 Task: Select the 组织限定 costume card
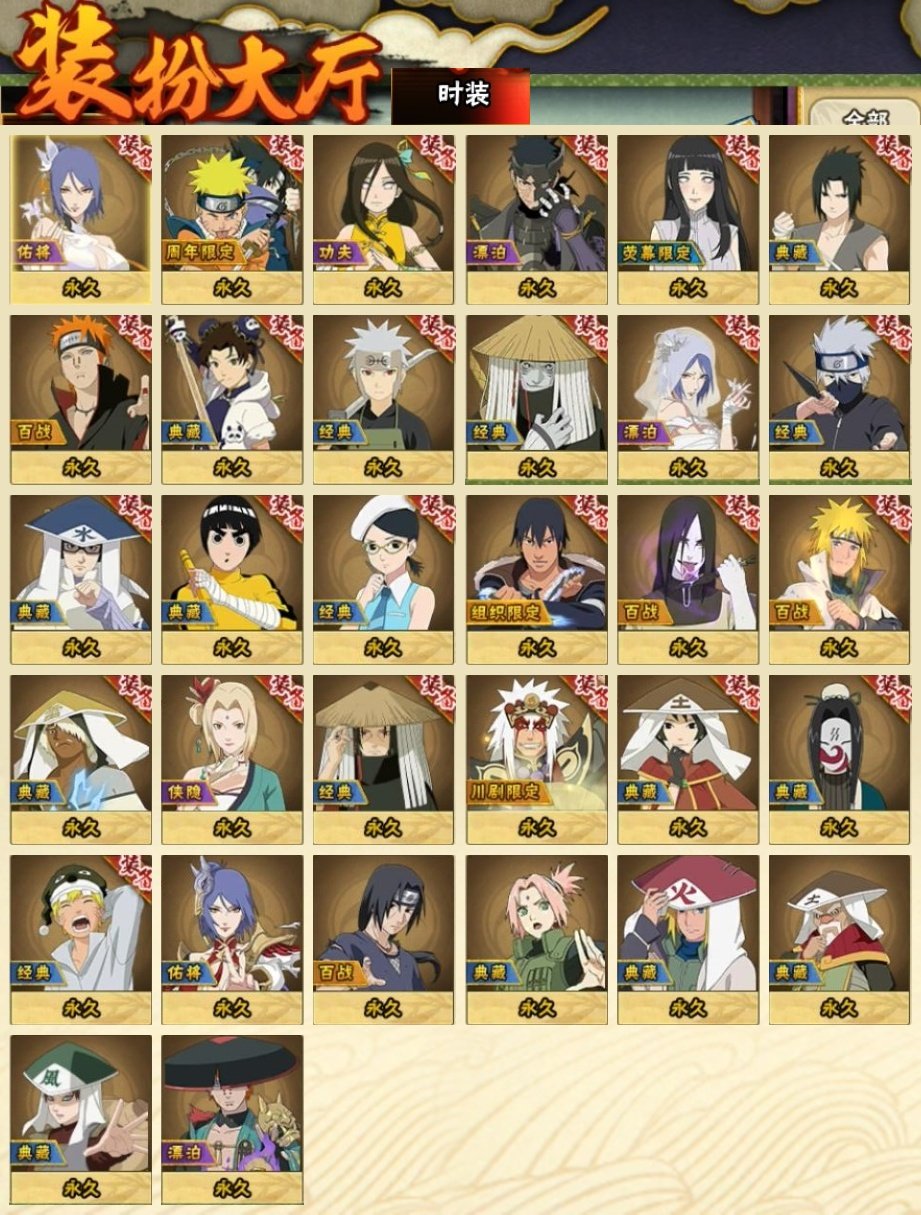(536, 578)
